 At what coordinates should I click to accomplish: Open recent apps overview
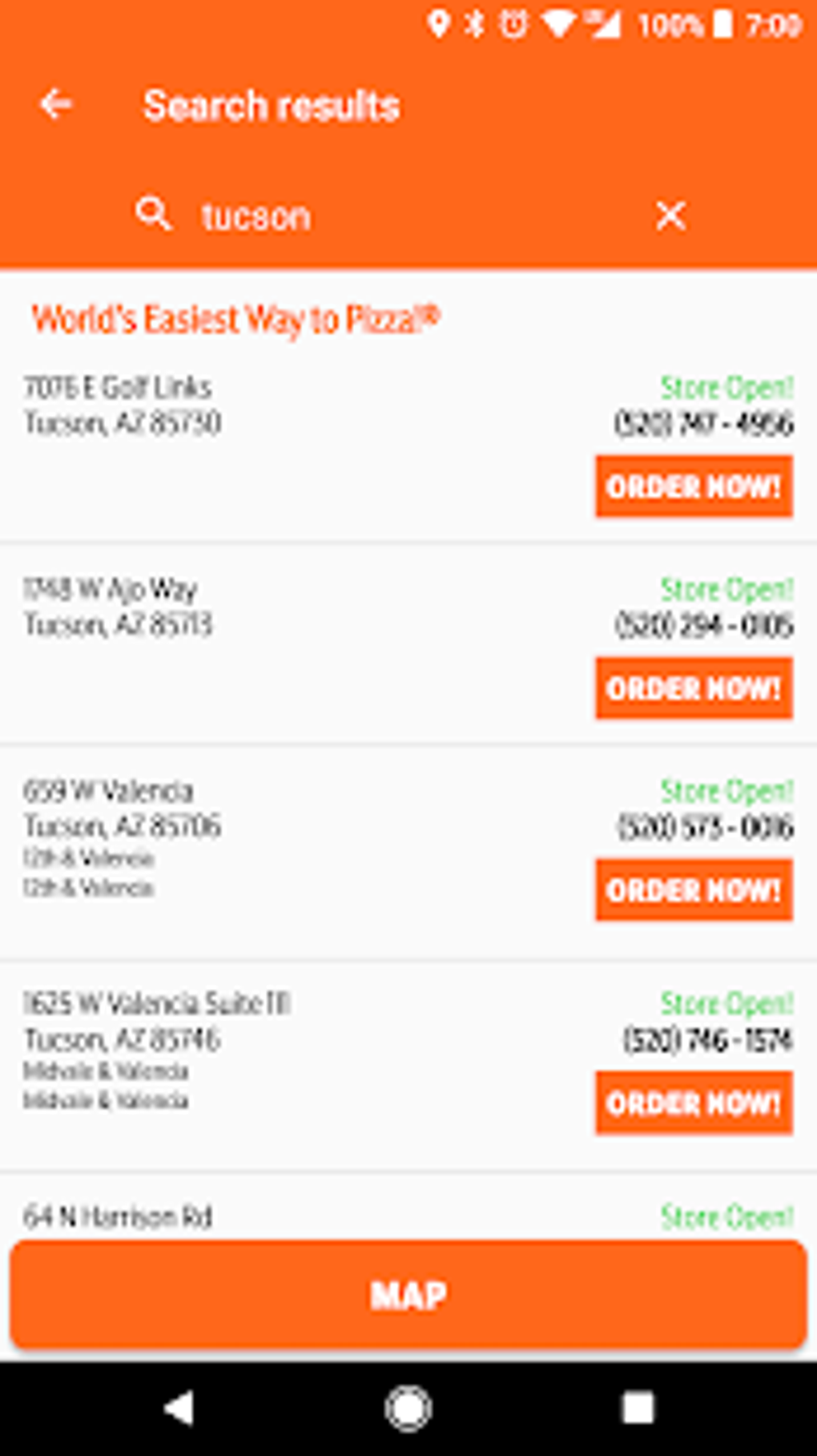[638, 1407]
